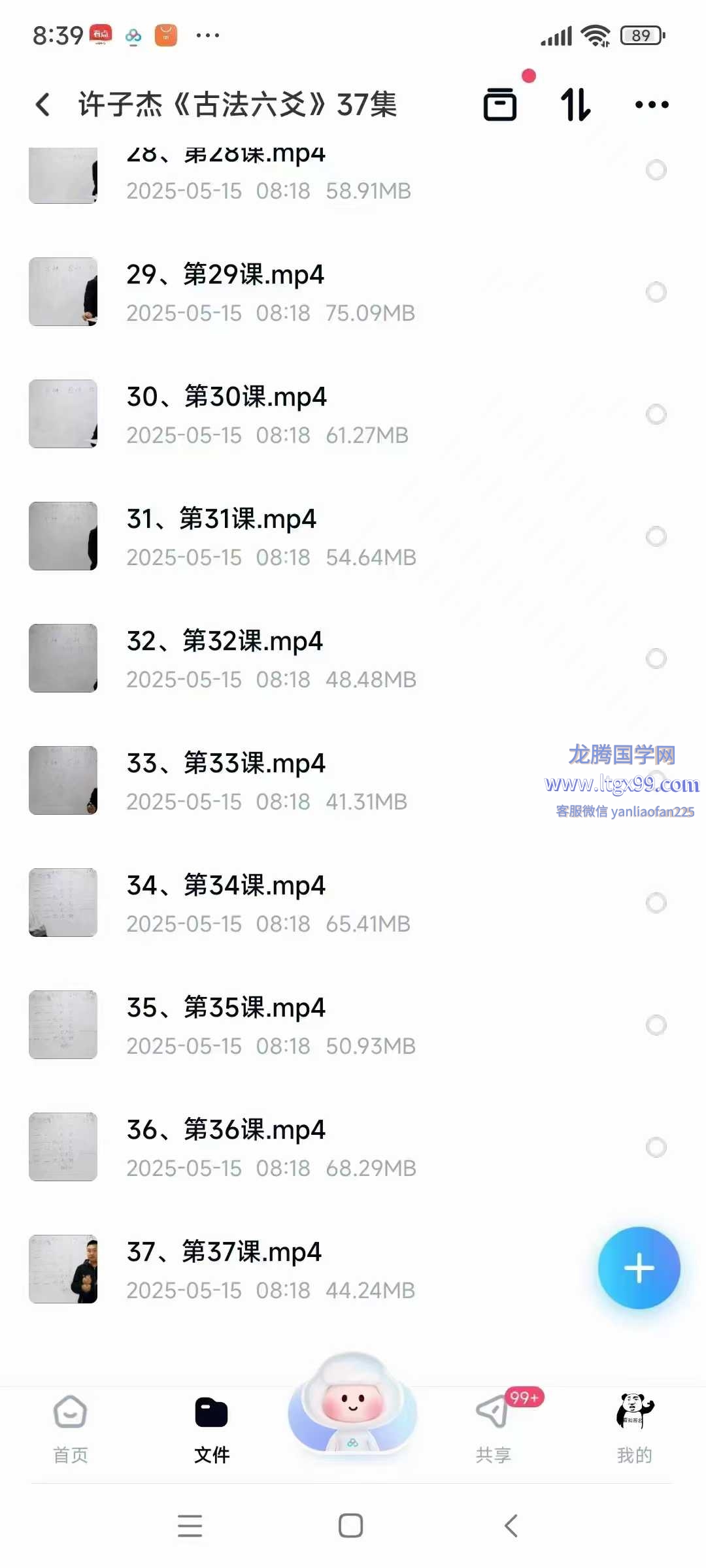
Task: Open the transfer list box icon
Action: pos(500,105)
